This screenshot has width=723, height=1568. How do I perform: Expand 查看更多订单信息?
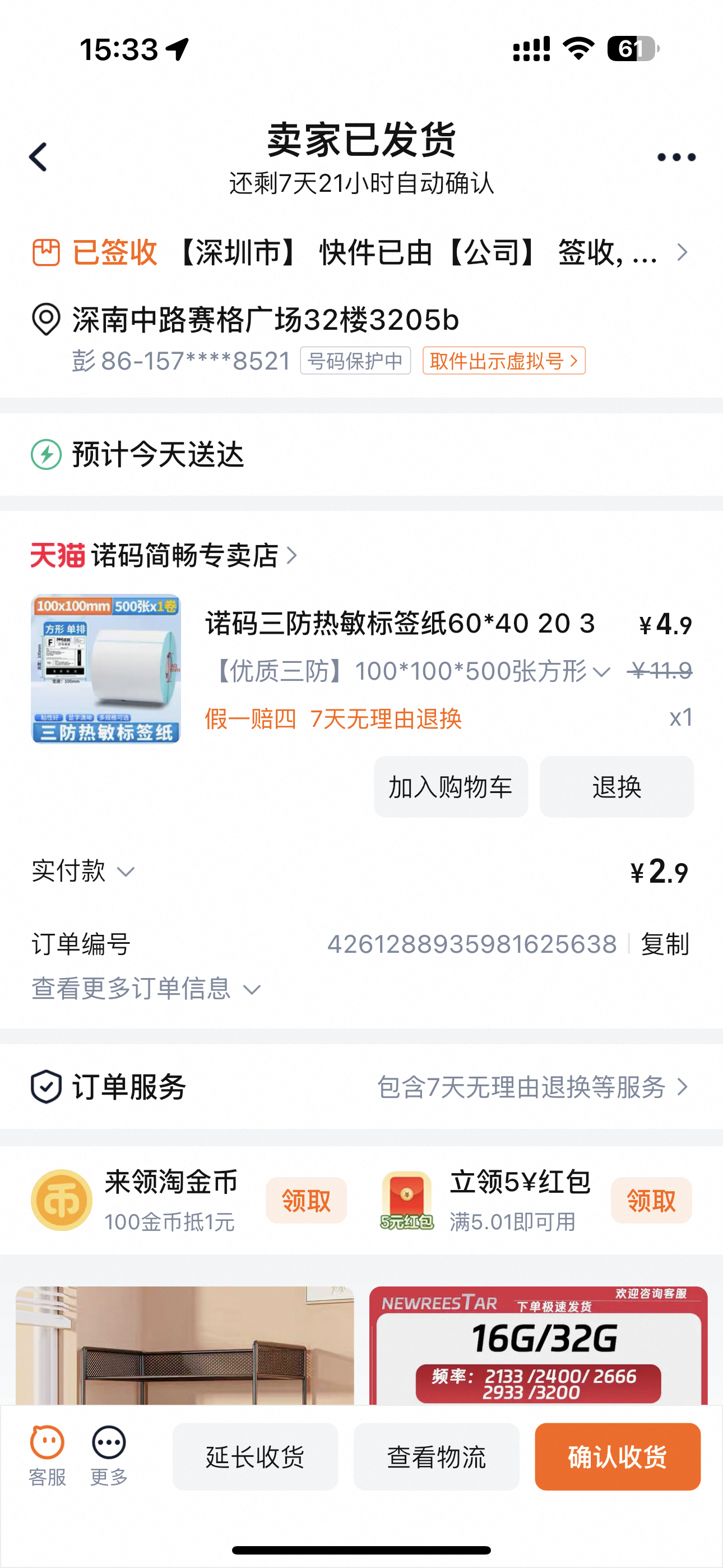(x=146, y=989)
